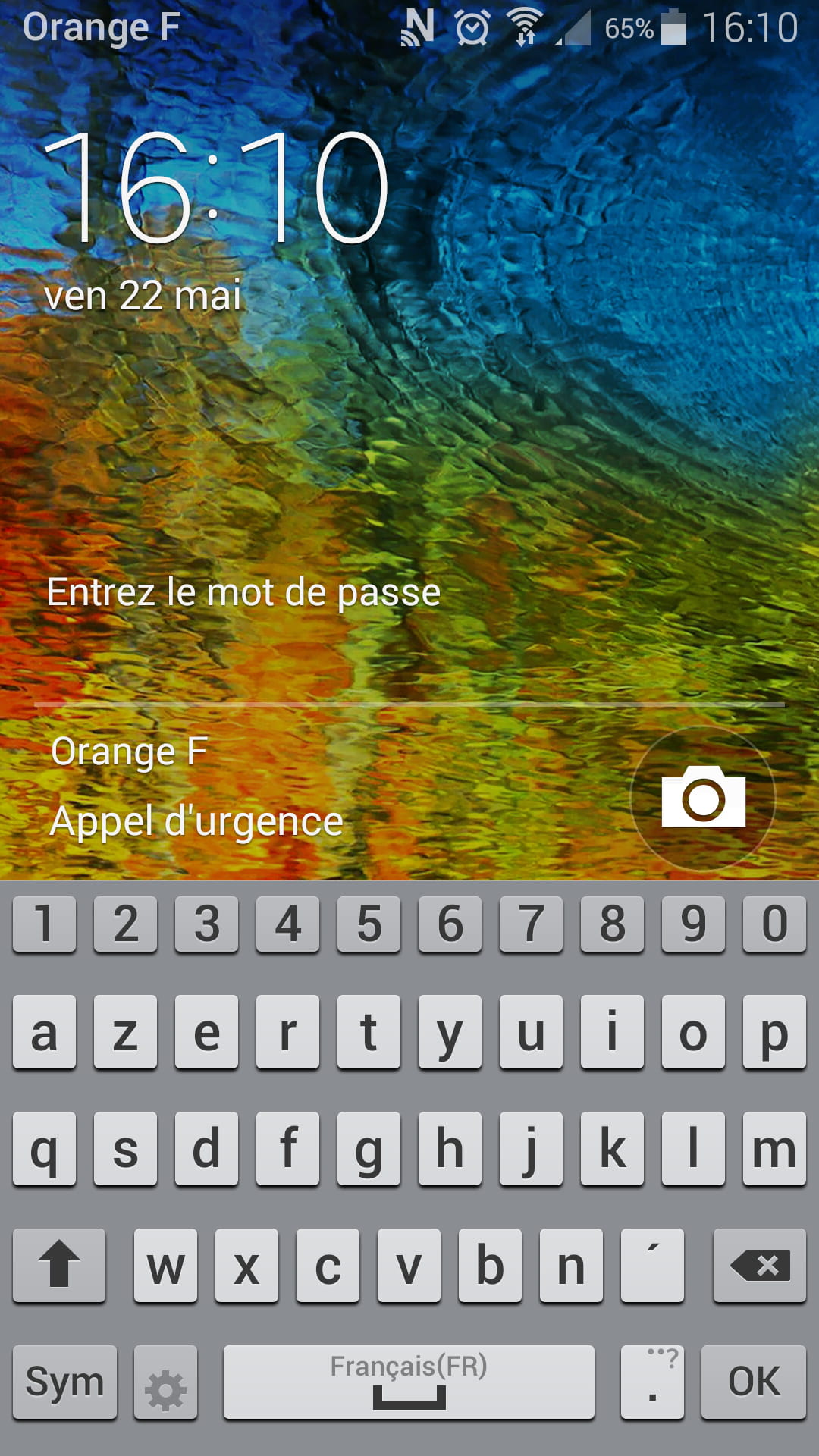Viewport: 819px width, 1456px height.
Task: Delete a character with backspace
Action: (x=759, y=1265)
